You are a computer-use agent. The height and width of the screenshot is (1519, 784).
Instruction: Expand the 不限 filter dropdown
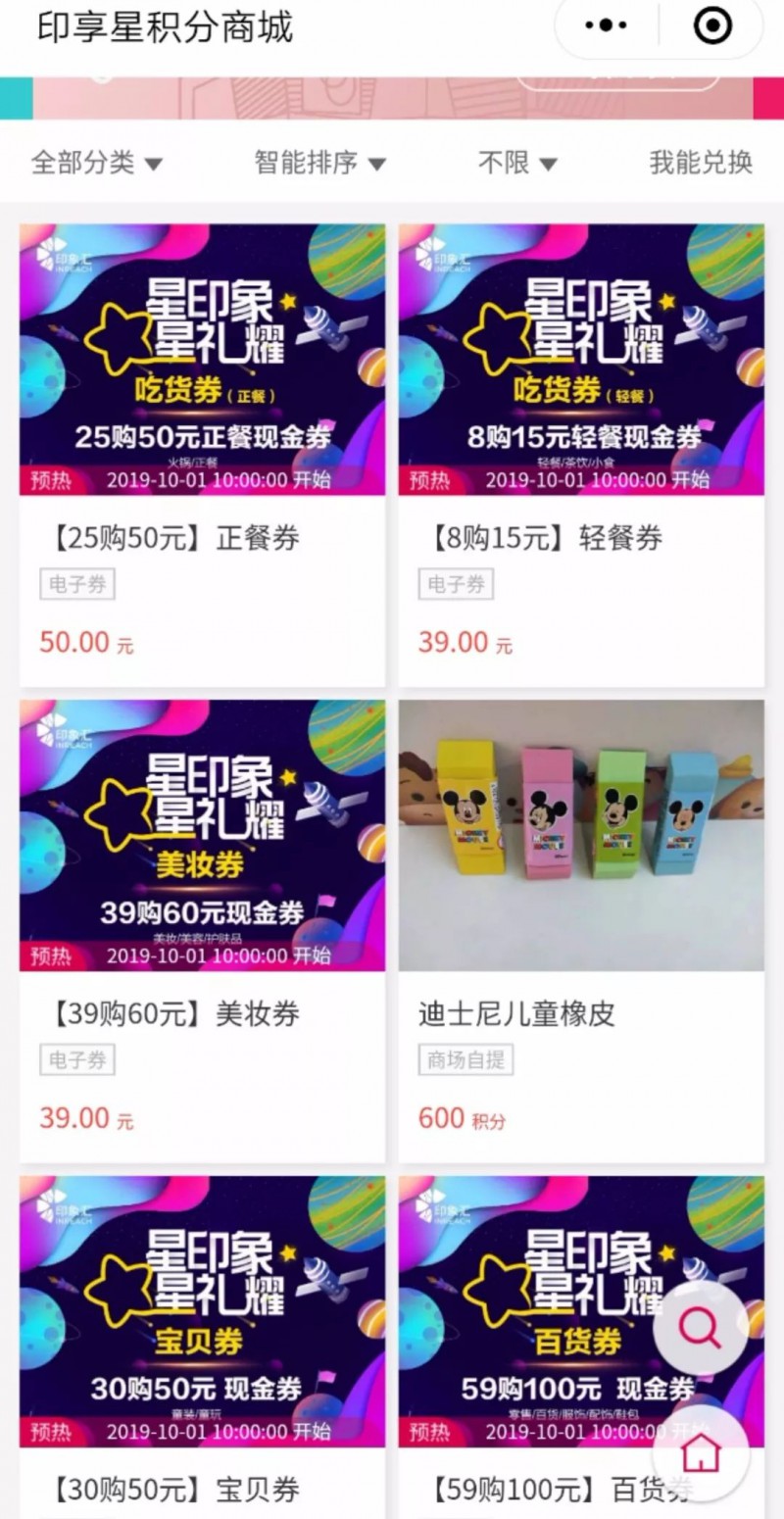(x=517, y=163)
